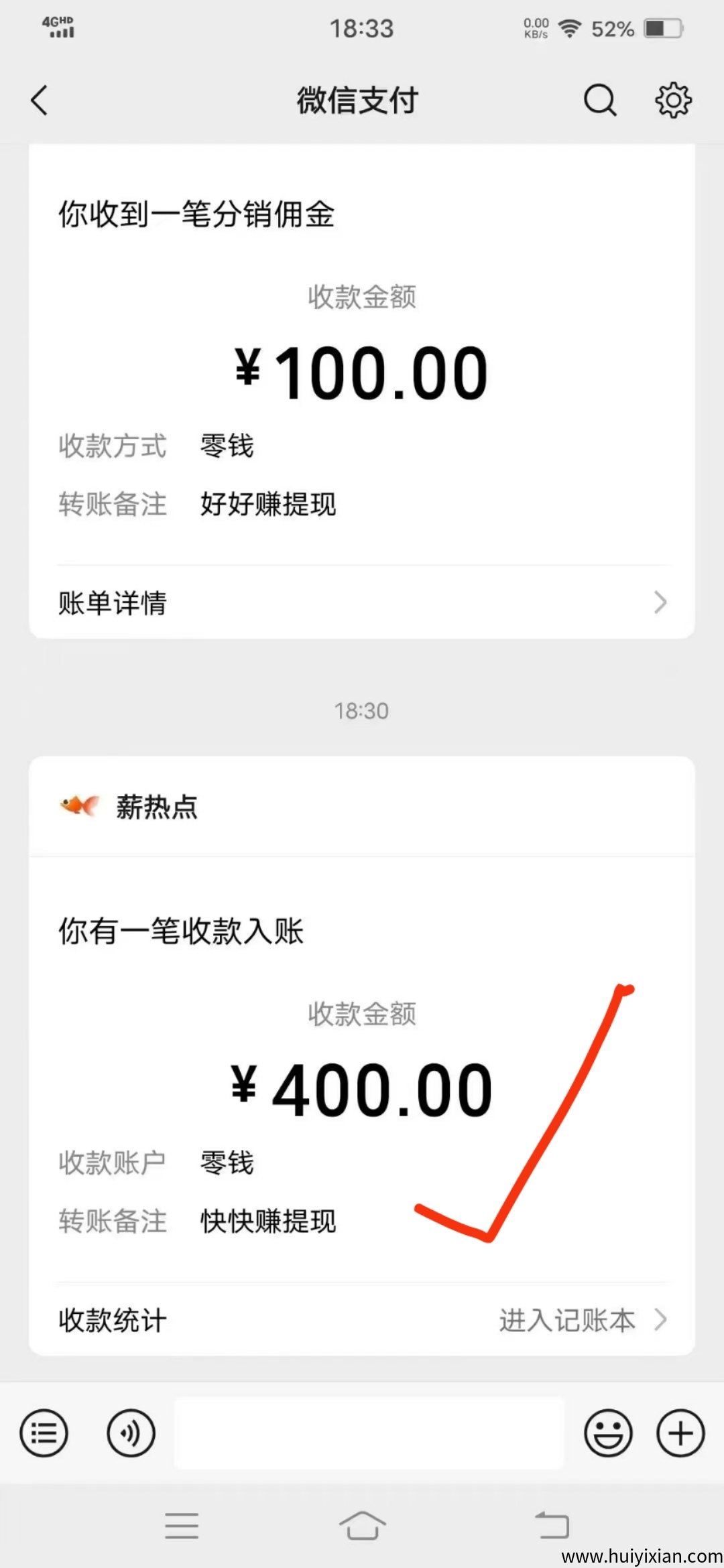Open the service menu list icon
The image size is (724, 1568).
click(x=44, y=1433)
